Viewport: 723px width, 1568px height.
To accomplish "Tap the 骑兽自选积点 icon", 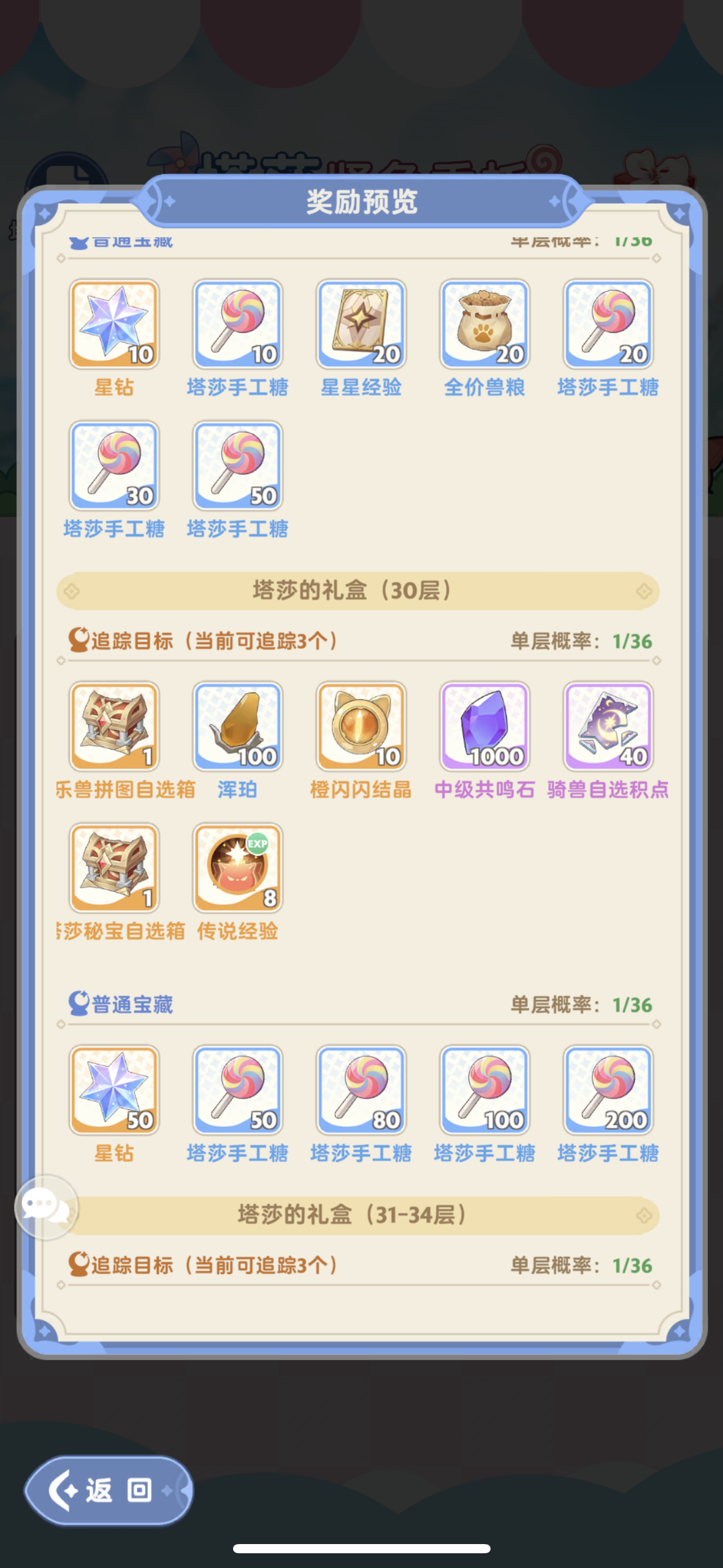I will click(607, 726).
